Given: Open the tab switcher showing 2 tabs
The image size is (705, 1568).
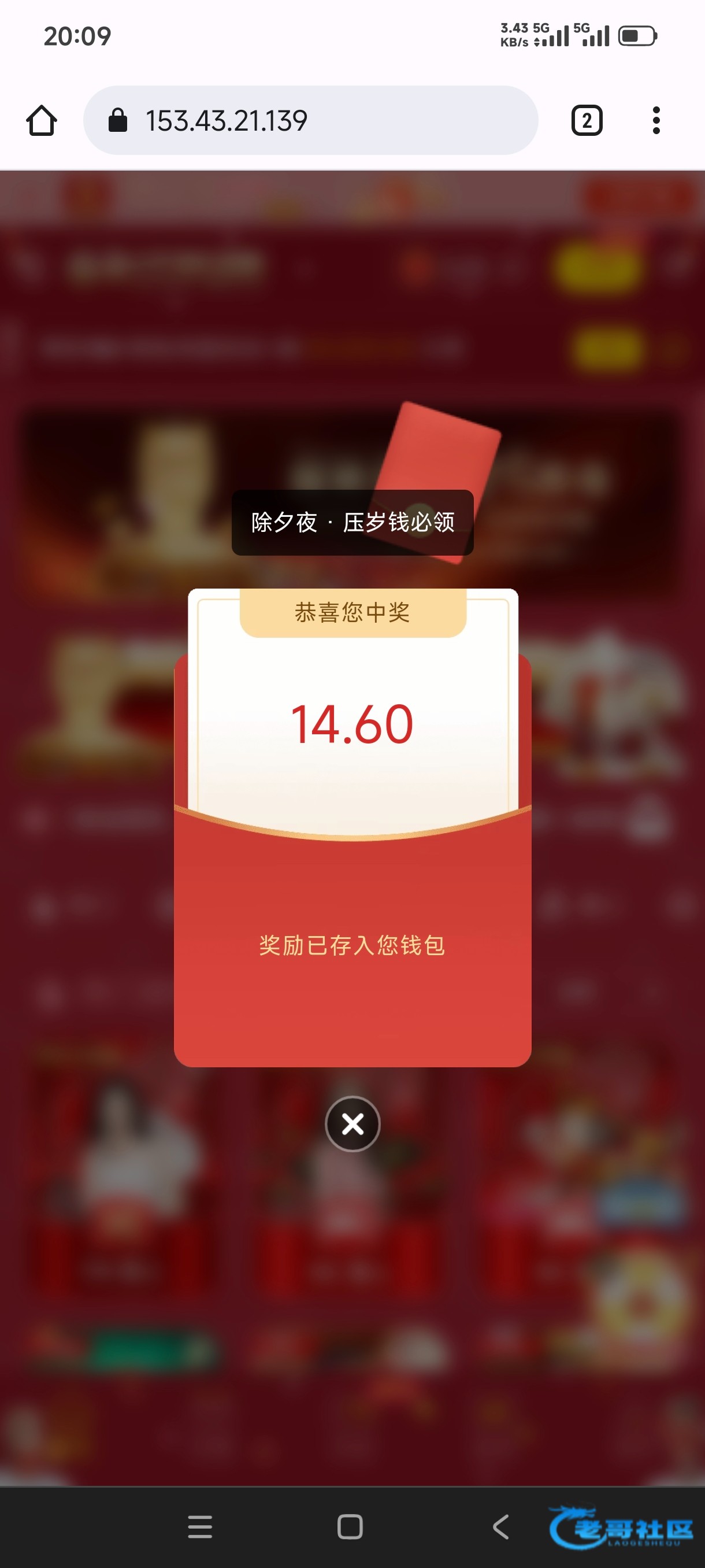Looking at the screenshot, I should [587, 120].
